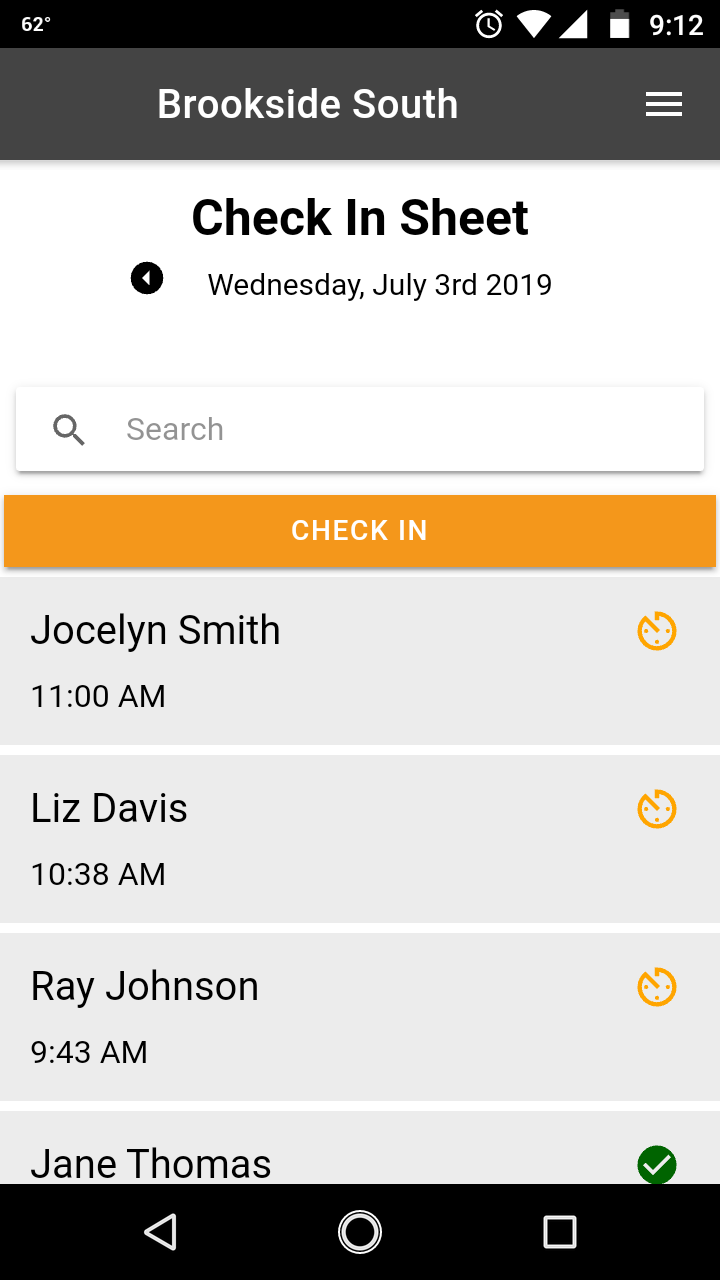Open Ray Johnson's check-in entry

click(x=300, y=1016)
